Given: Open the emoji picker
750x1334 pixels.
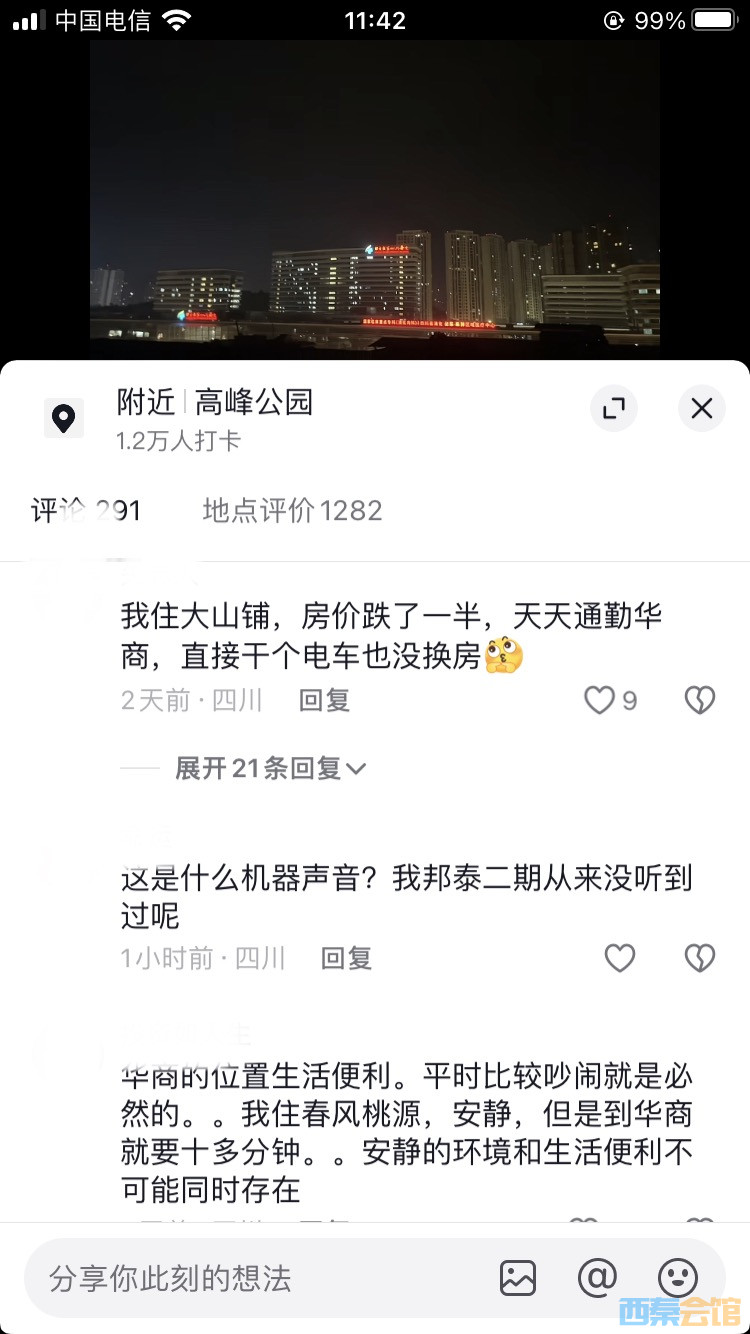Looking at the screenshot, I should pos(677,1278).
